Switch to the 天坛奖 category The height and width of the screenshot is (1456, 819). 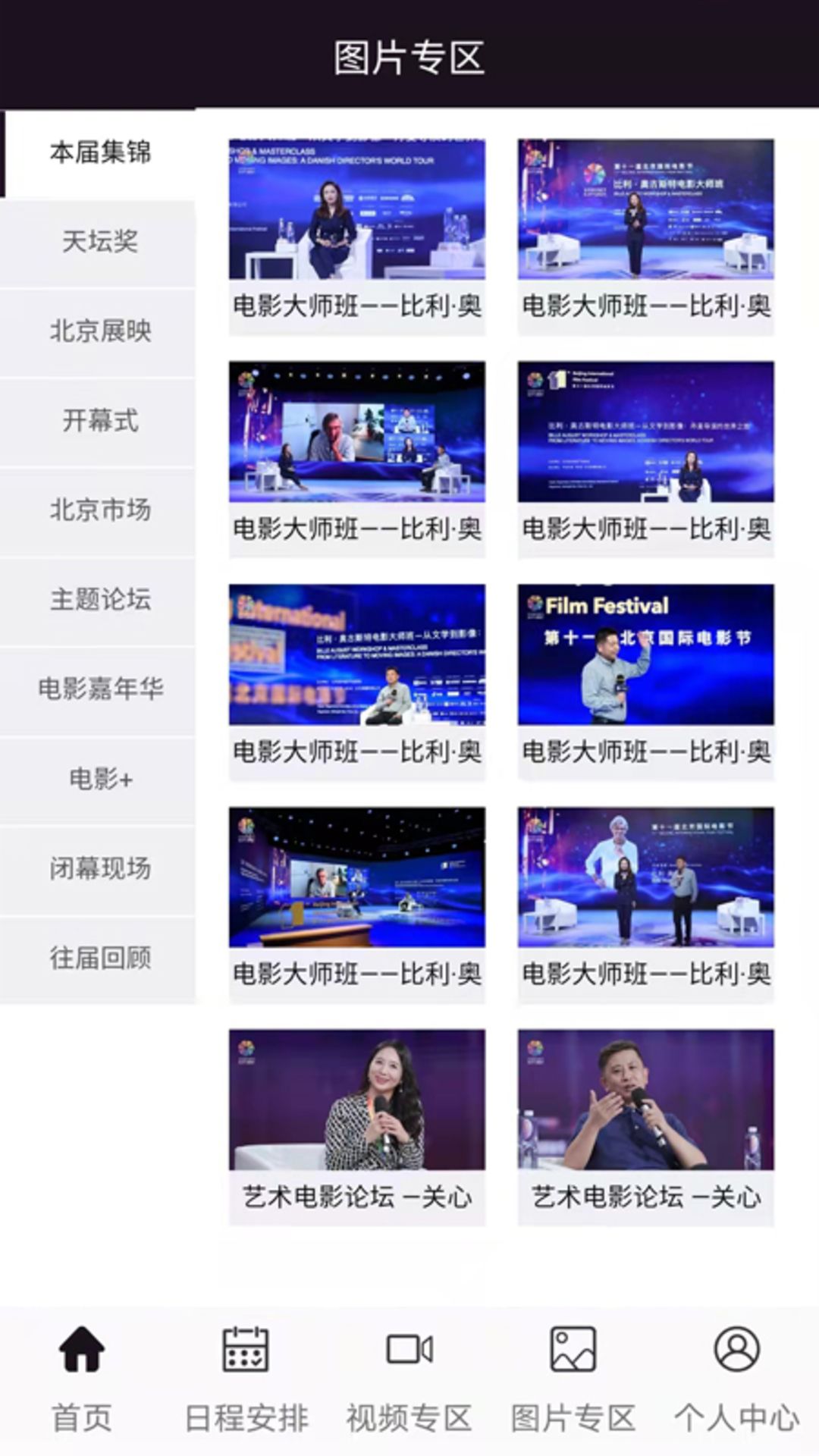pyautogui.click(x=99, y=243)
